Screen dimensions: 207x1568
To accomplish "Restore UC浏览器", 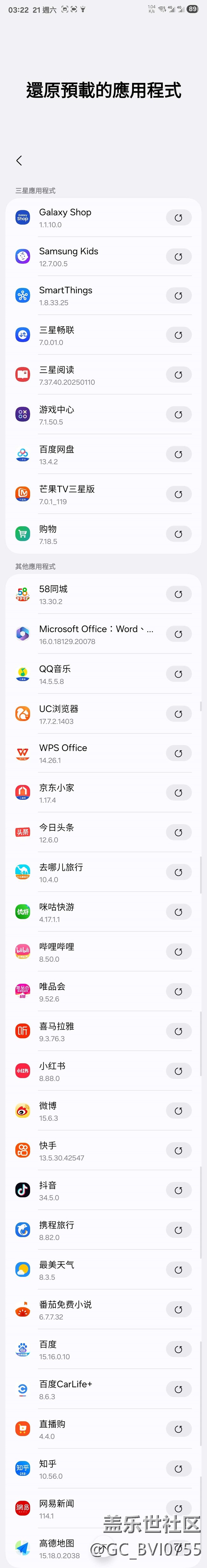I will click(178, 714).
